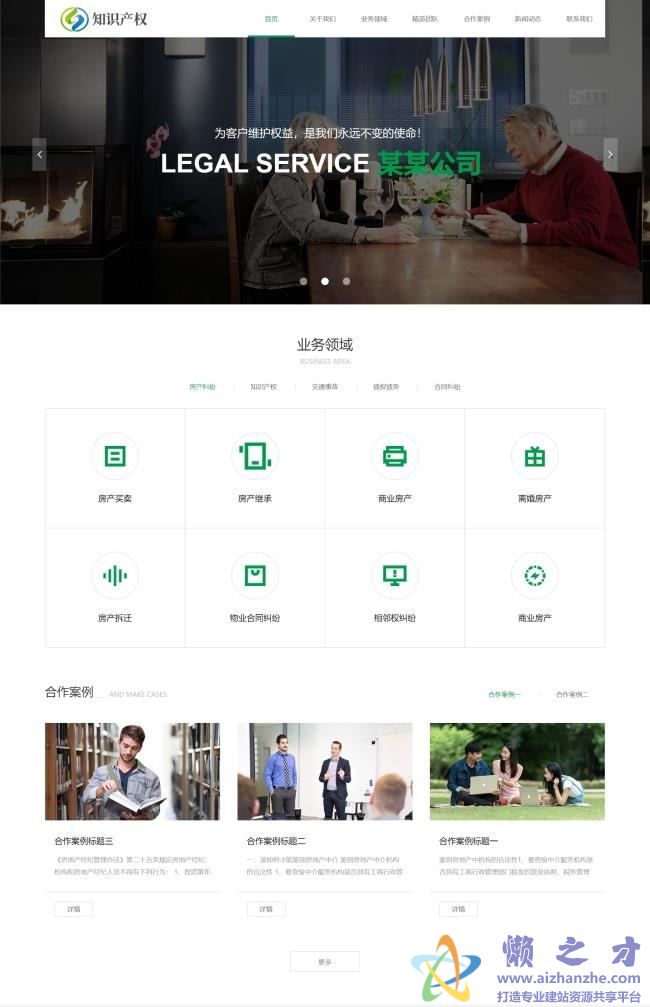Switch to 合作案例二 tab
Image resolution: width=650 pixels, height=1007 pixels.
pos(572,694)
